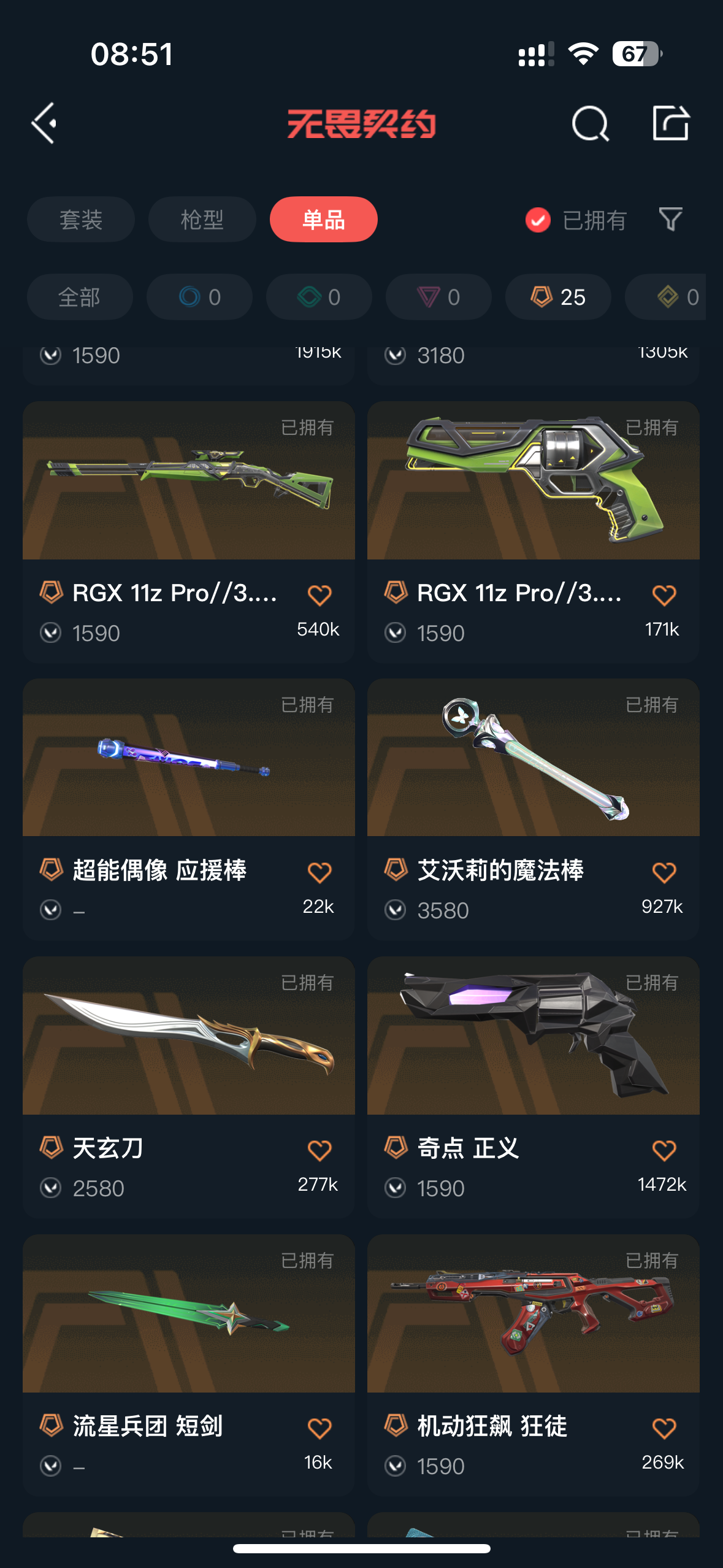Switch to the 枪型 tab
723x1568 pixels.
(x=202, y=220)
